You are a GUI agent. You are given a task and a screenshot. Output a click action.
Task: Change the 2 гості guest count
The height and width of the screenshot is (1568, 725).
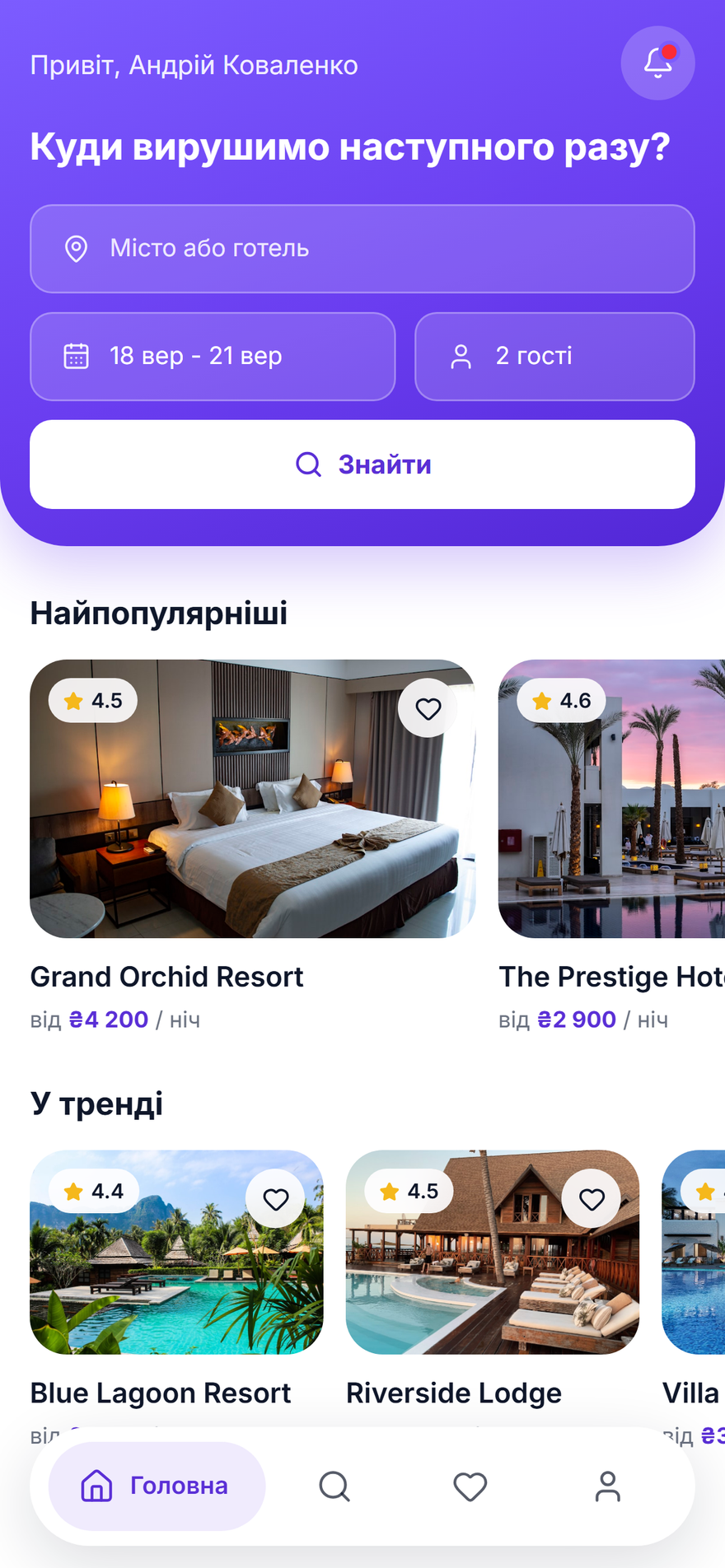[x=554, y=357]
